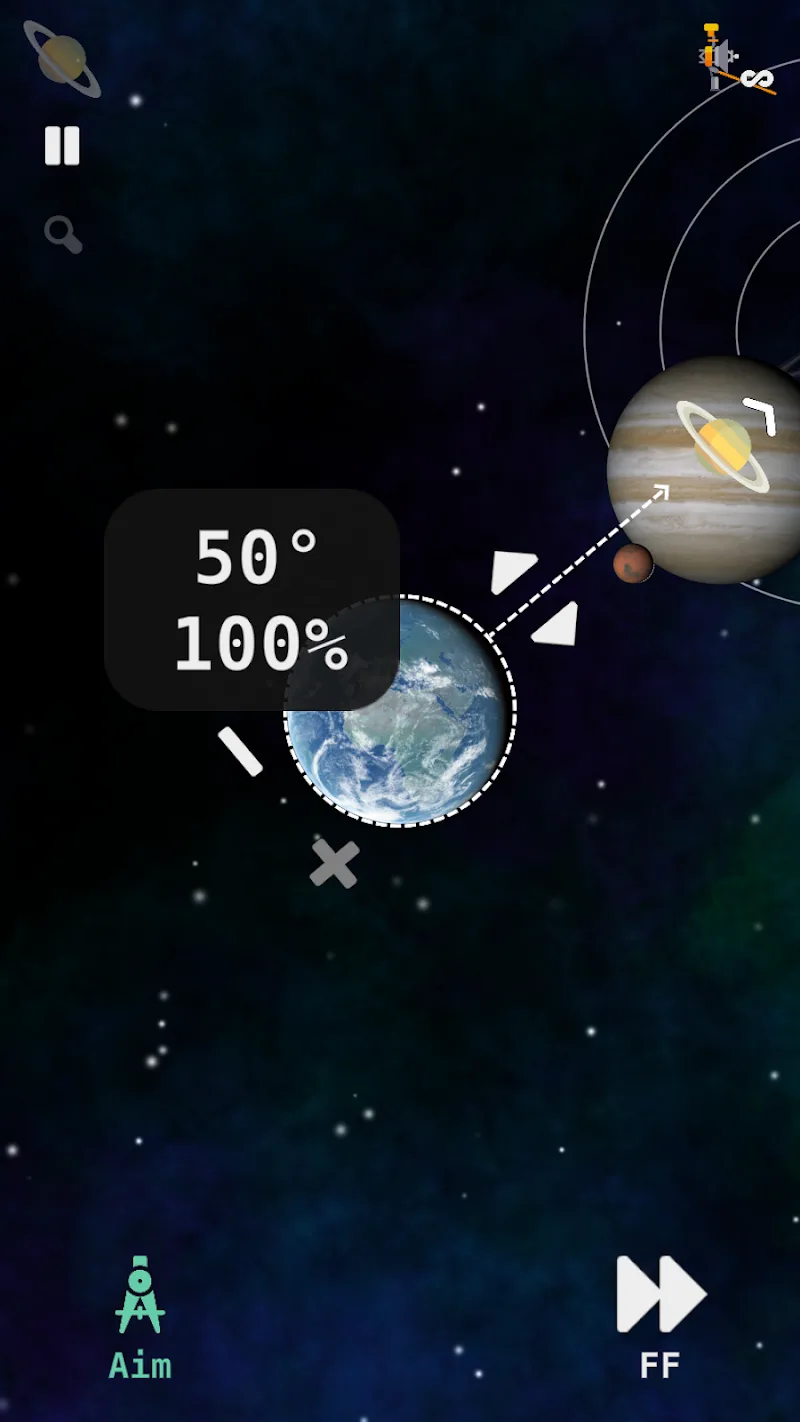The image size is (800, 1422).
Task: Tap the upper triangle arrow near Earth
Action: pos(512,572)
